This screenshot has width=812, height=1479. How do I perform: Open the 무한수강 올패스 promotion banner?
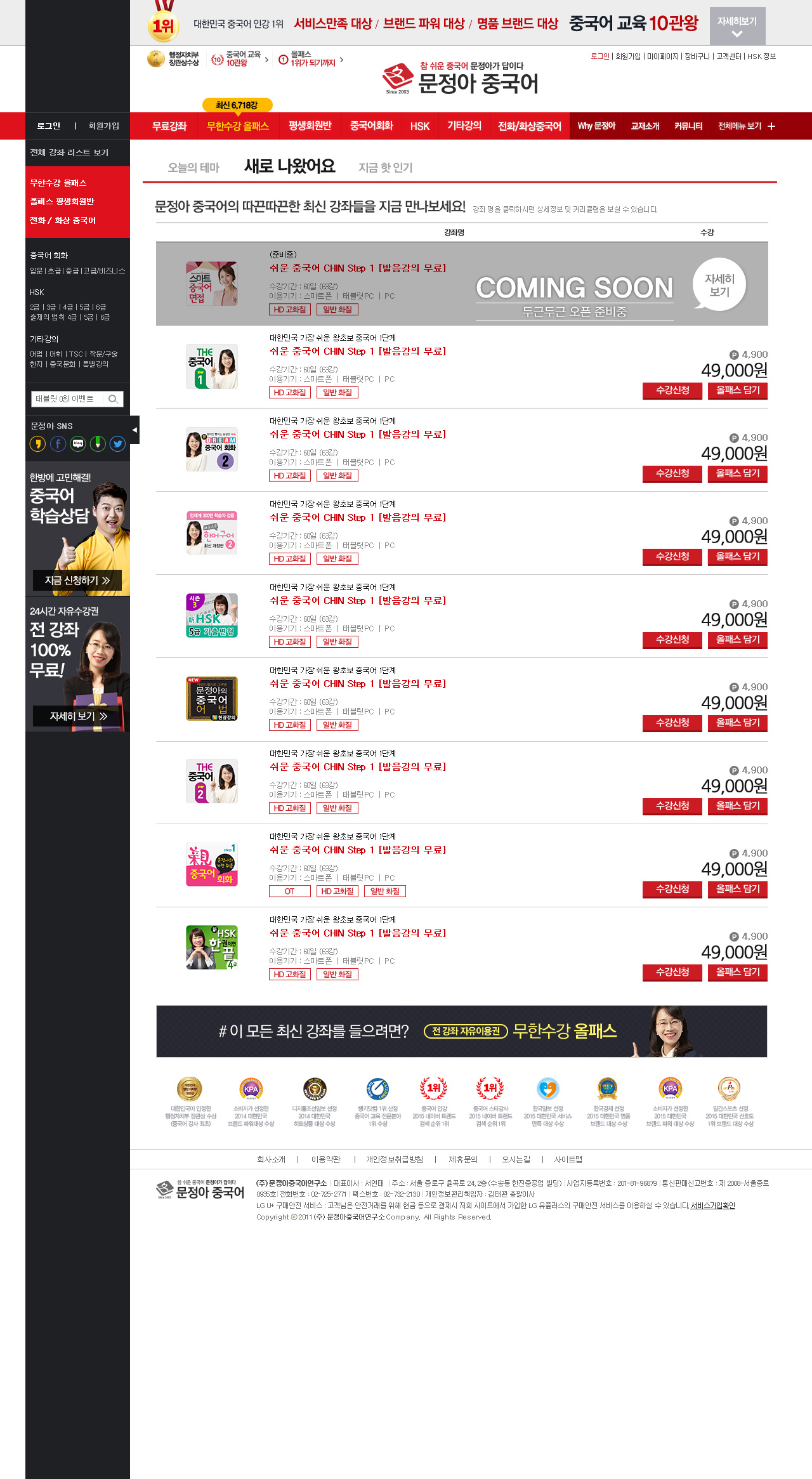tap(462, 1031)
